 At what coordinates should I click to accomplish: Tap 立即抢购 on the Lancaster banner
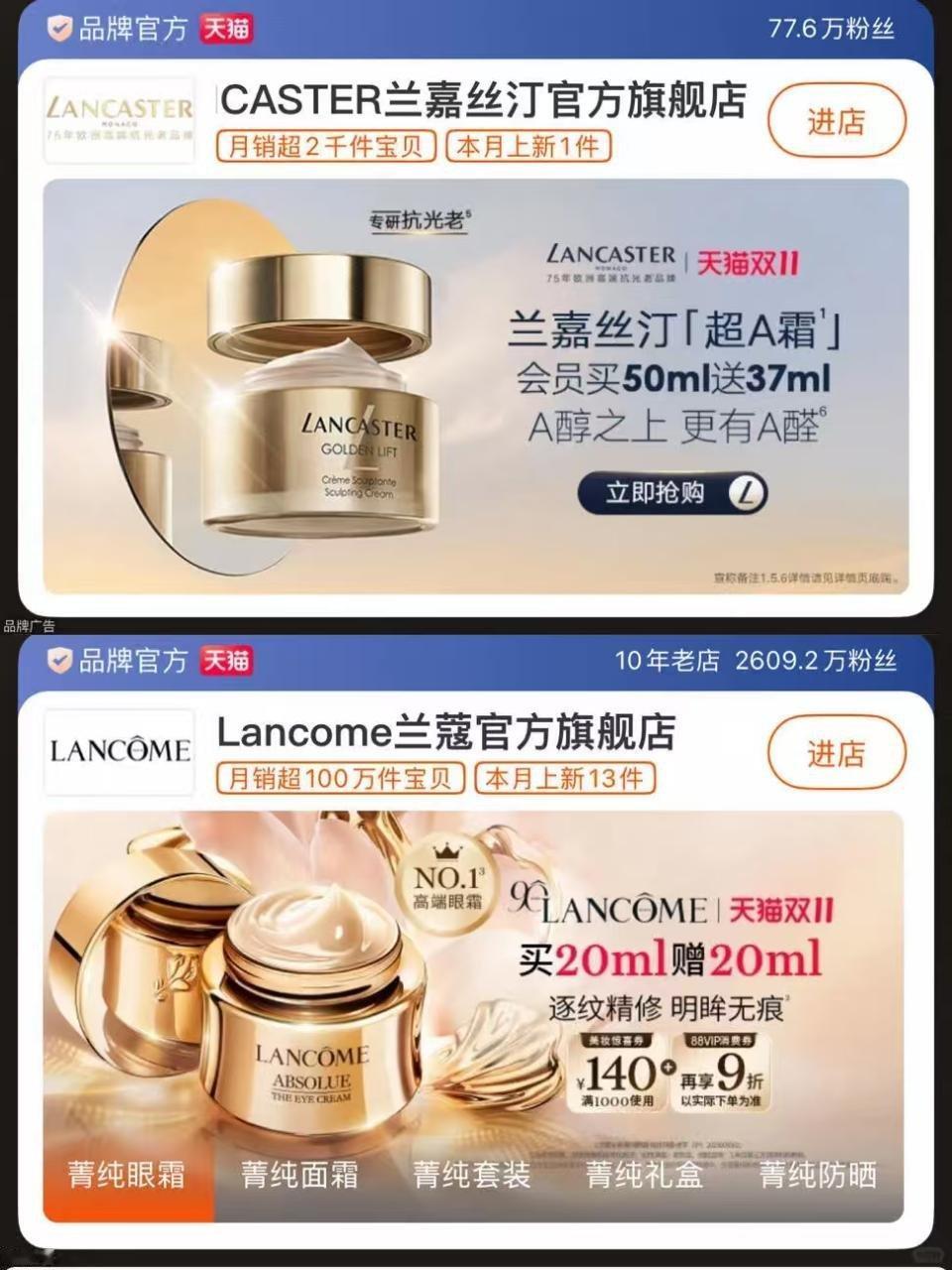[x=672, y=493]
